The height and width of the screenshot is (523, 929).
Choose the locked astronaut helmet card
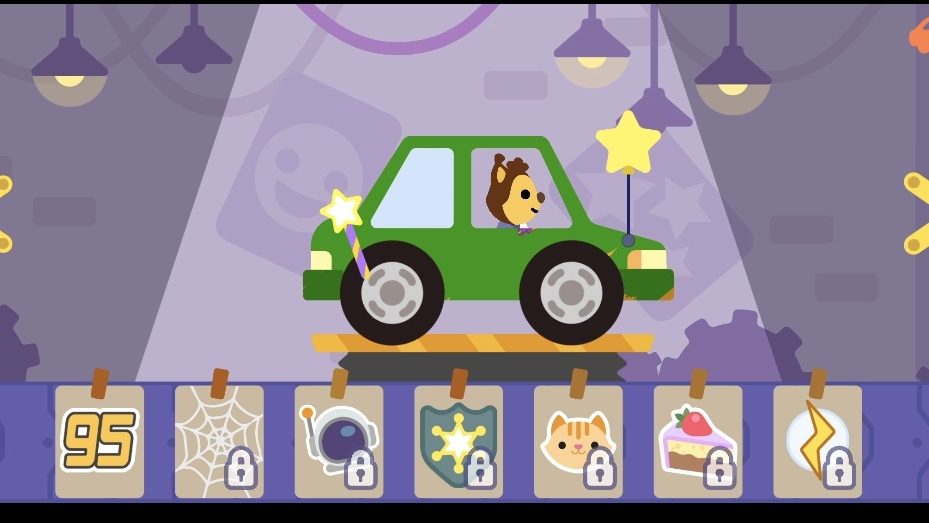[339, 441]
